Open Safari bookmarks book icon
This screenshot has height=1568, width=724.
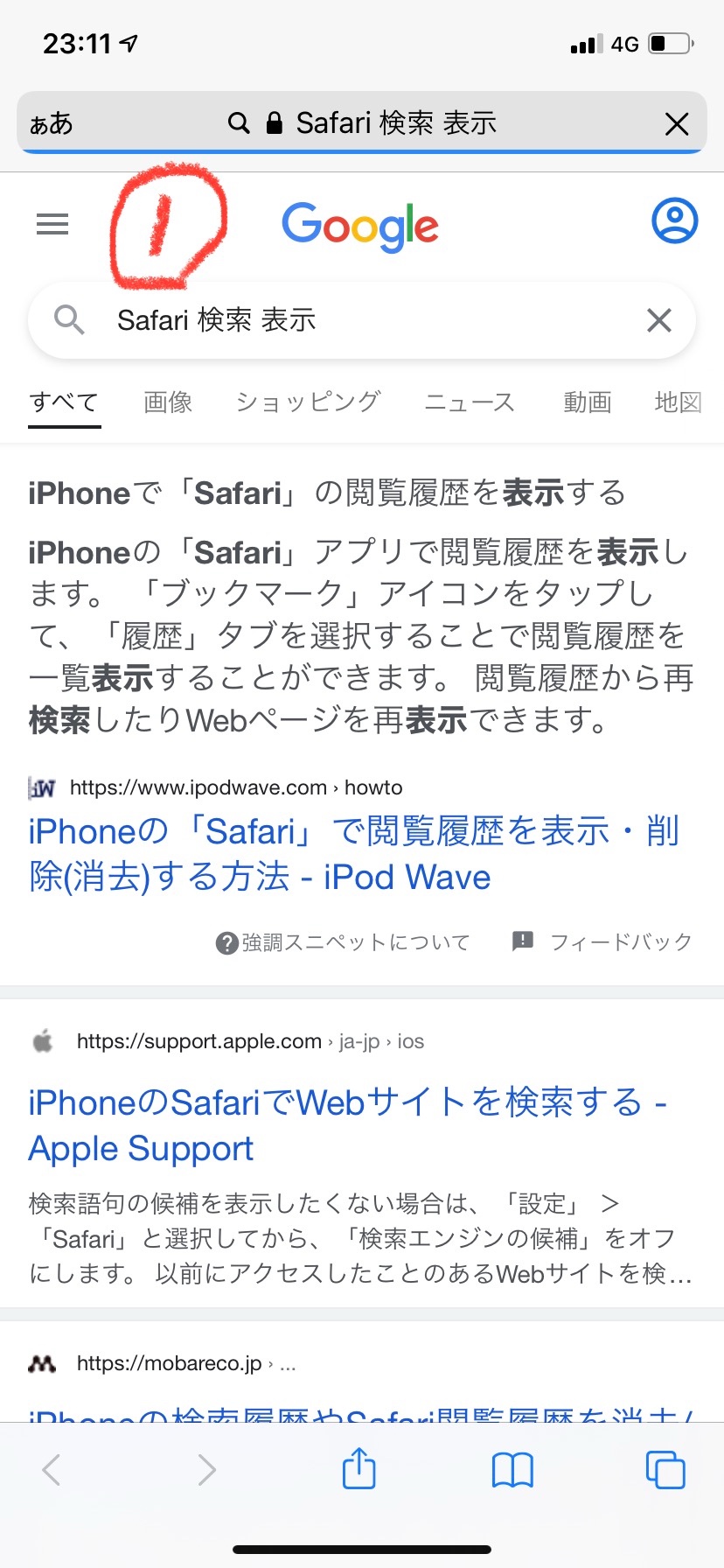(x=512, y=1470)
